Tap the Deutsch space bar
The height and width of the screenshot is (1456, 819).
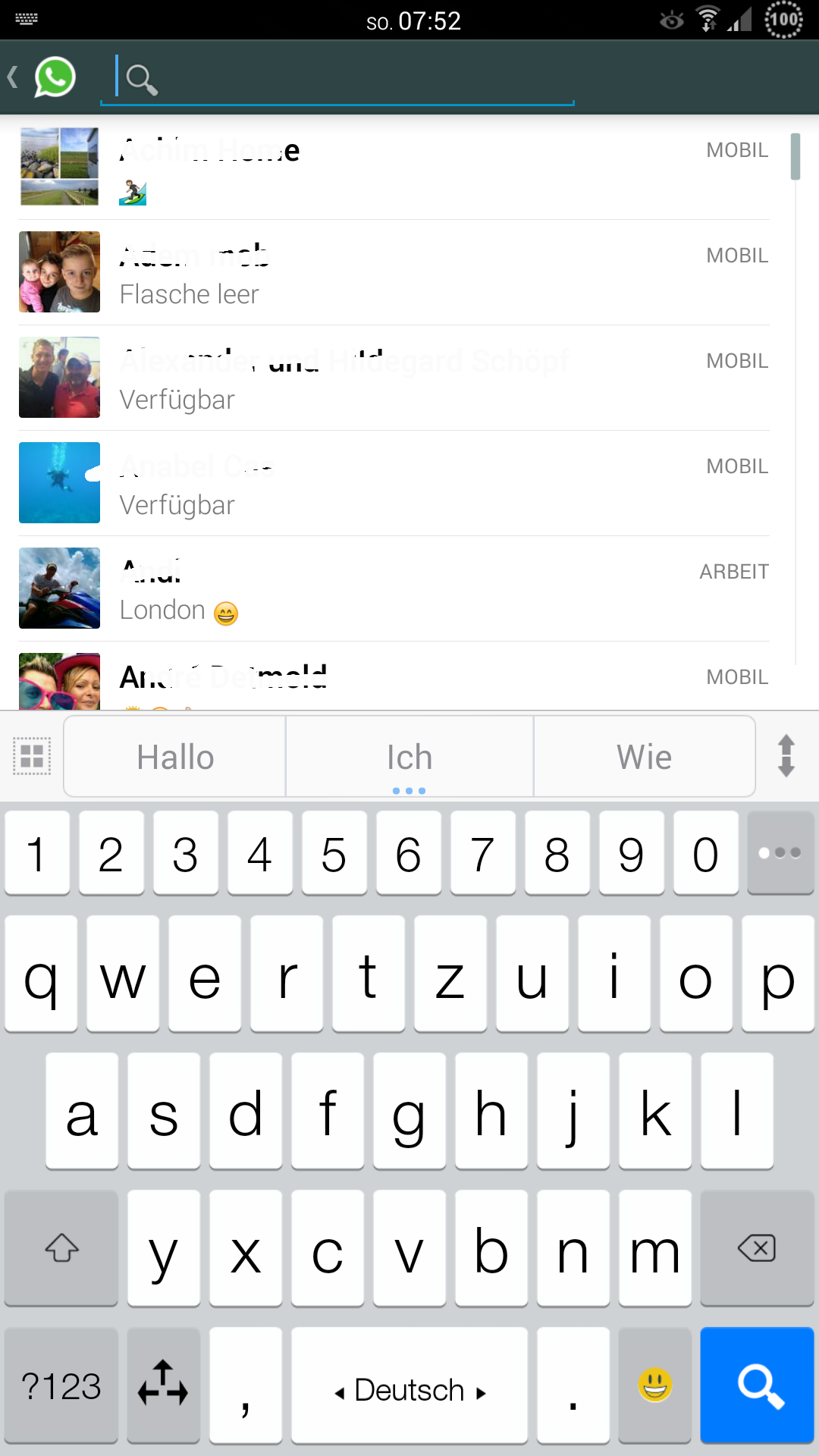[x=409, y=1385]
